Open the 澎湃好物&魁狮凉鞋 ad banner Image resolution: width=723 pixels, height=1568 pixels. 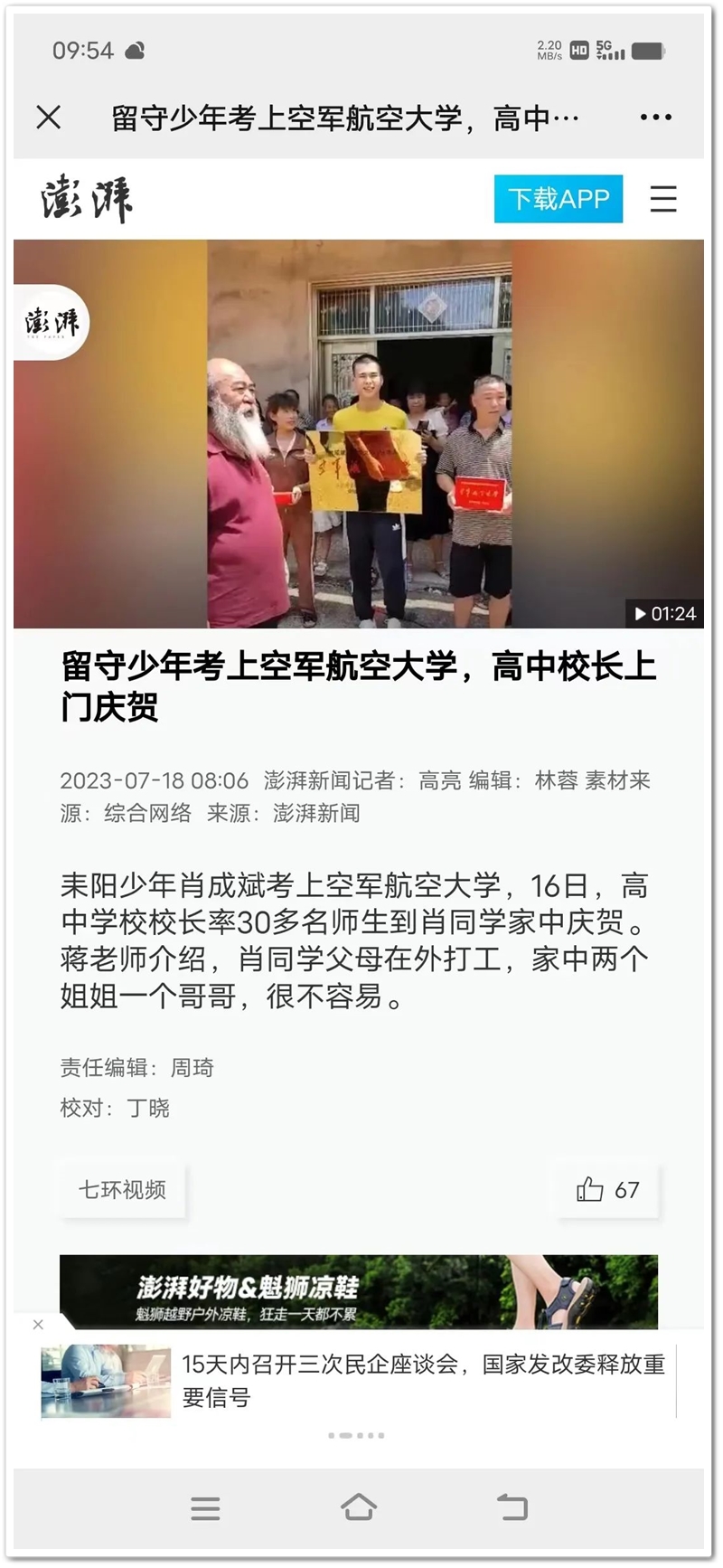click(359, 1291)
